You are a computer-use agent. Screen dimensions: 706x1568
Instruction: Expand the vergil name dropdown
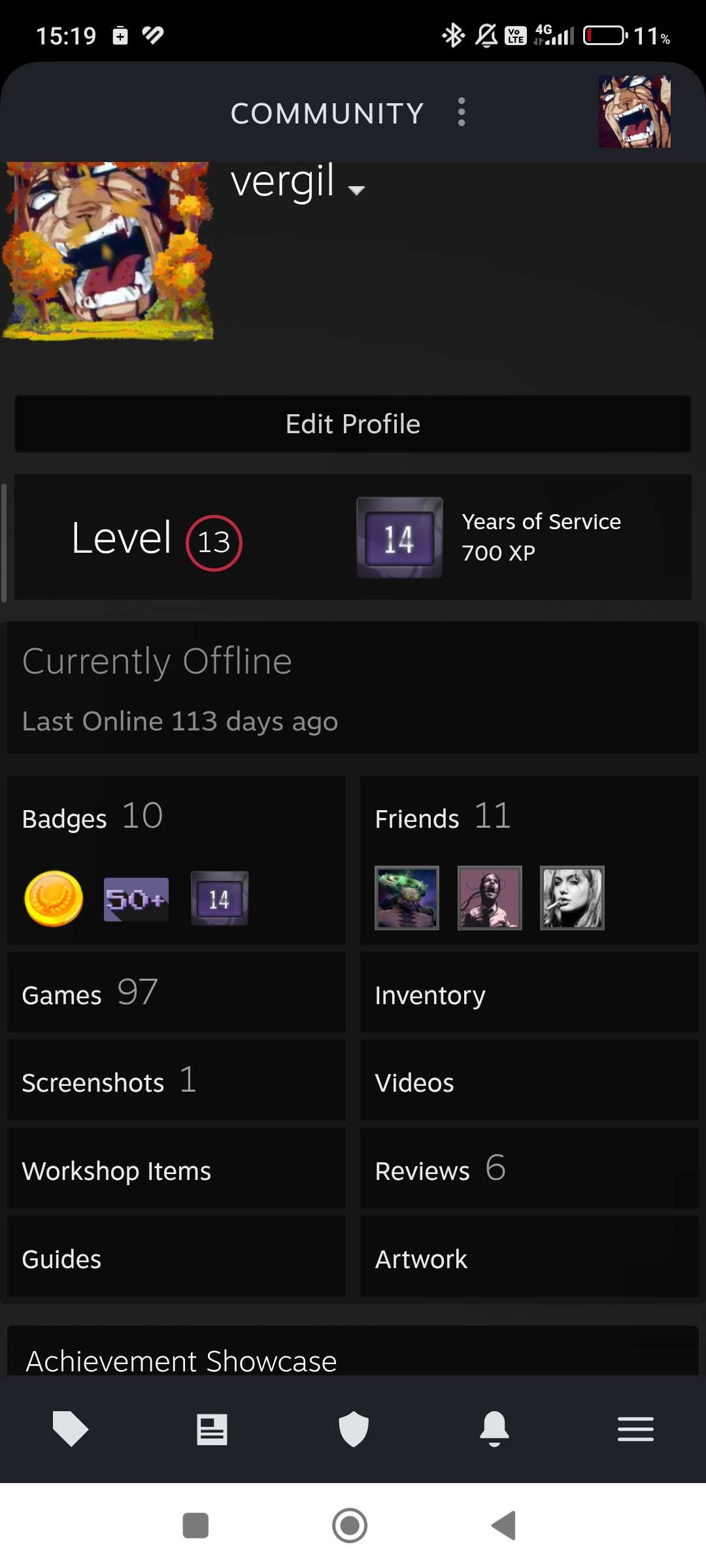click(x=356, y=190)
